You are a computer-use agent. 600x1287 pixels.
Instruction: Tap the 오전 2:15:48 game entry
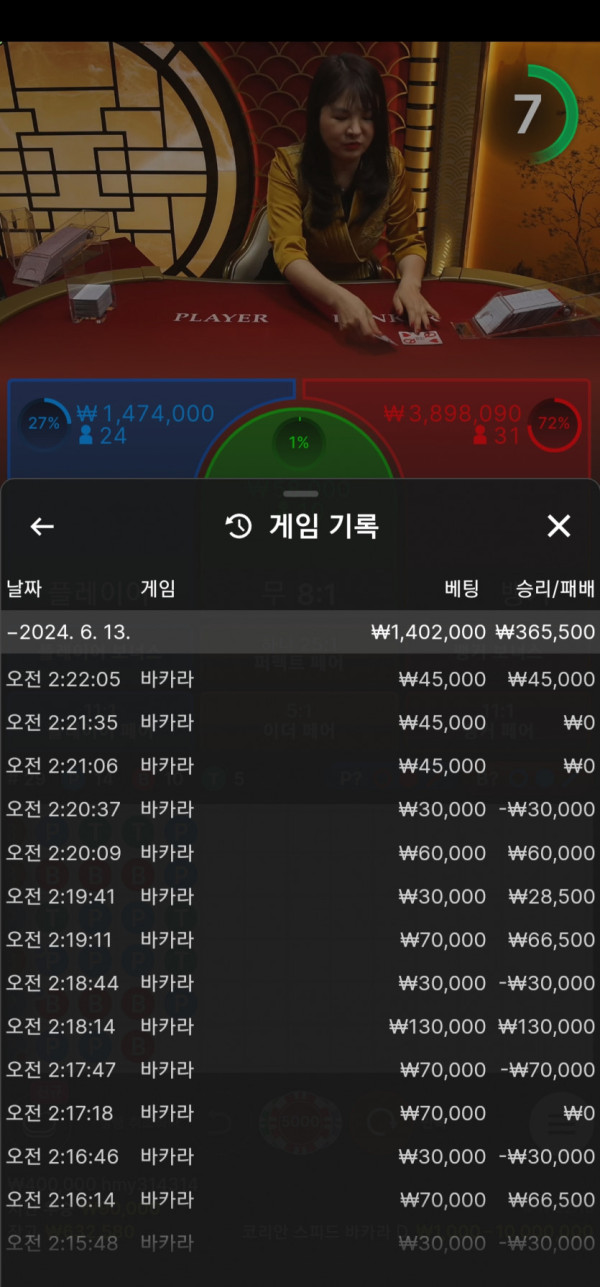300,1243
